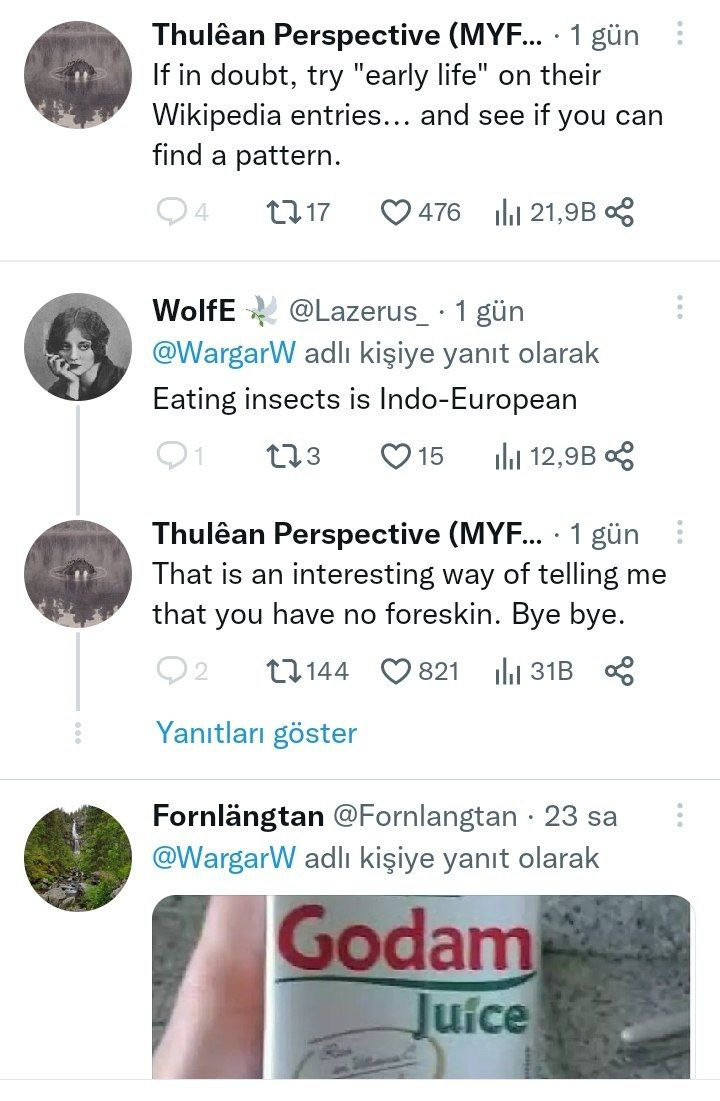Like the tweet with 476 likes

[398, 212]
